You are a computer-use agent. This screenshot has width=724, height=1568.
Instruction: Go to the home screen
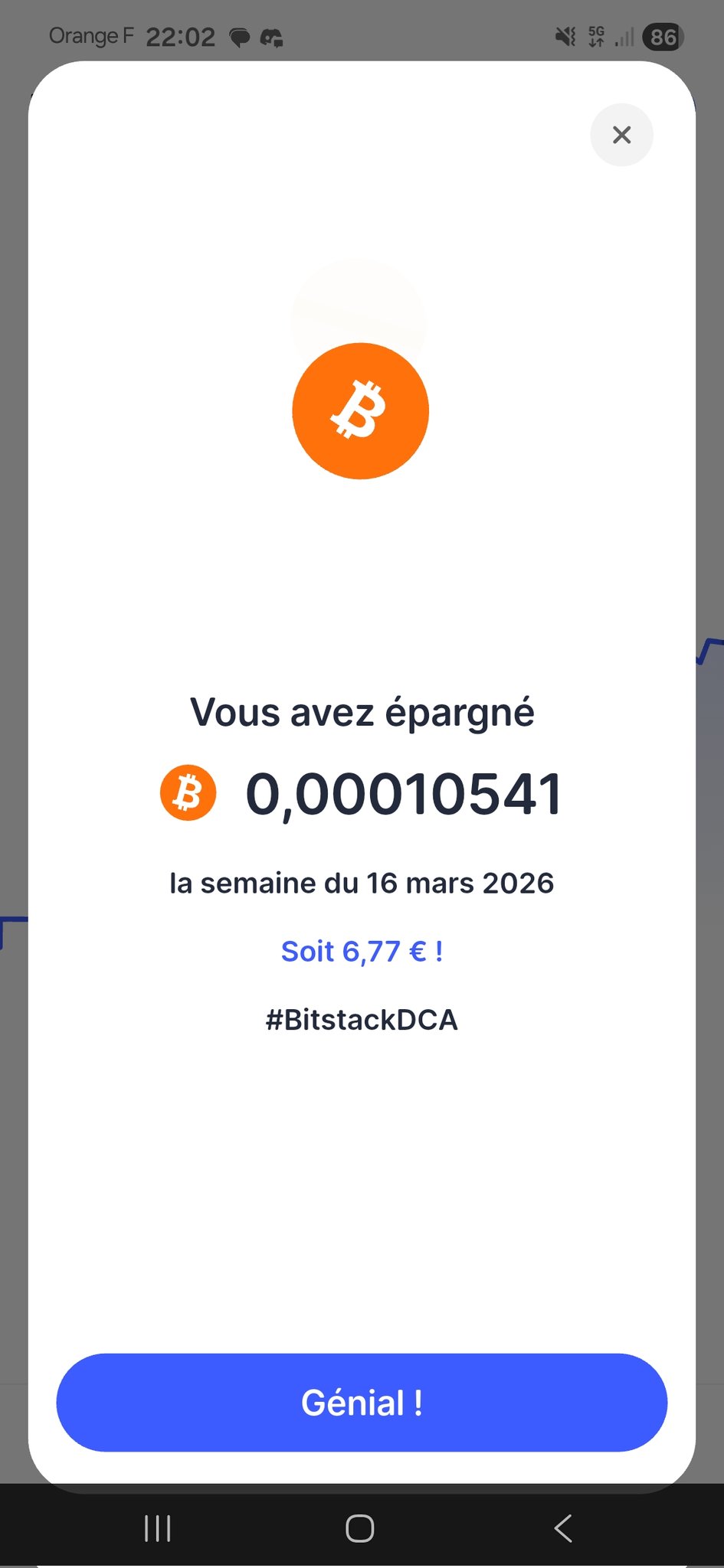[x=360, y=1528]
